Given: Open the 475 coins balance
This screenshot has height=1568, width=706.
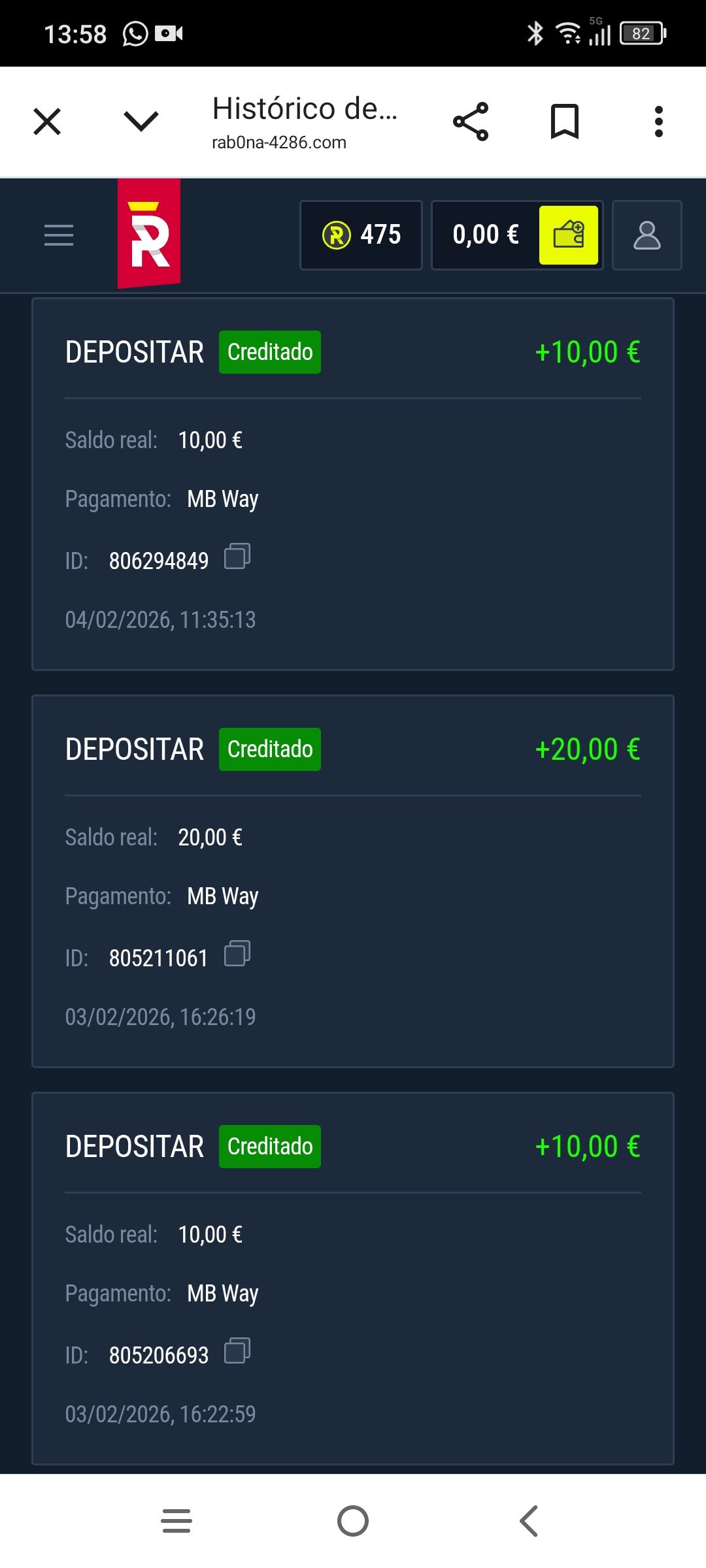Looking at the screenshot, I should [x=361, y=235].
